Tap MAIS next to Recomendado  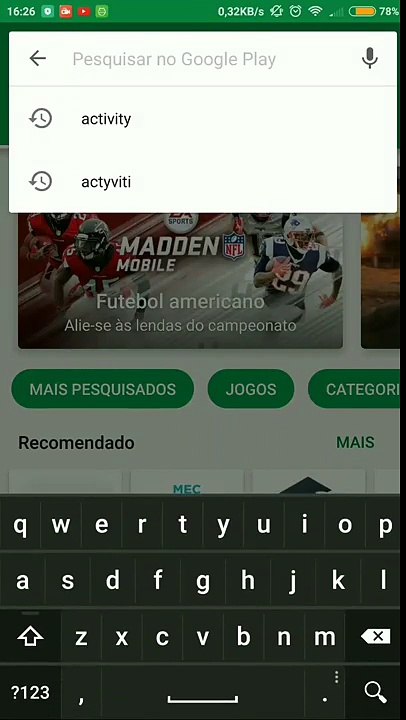pyautogui.click(x=355, y=443)
